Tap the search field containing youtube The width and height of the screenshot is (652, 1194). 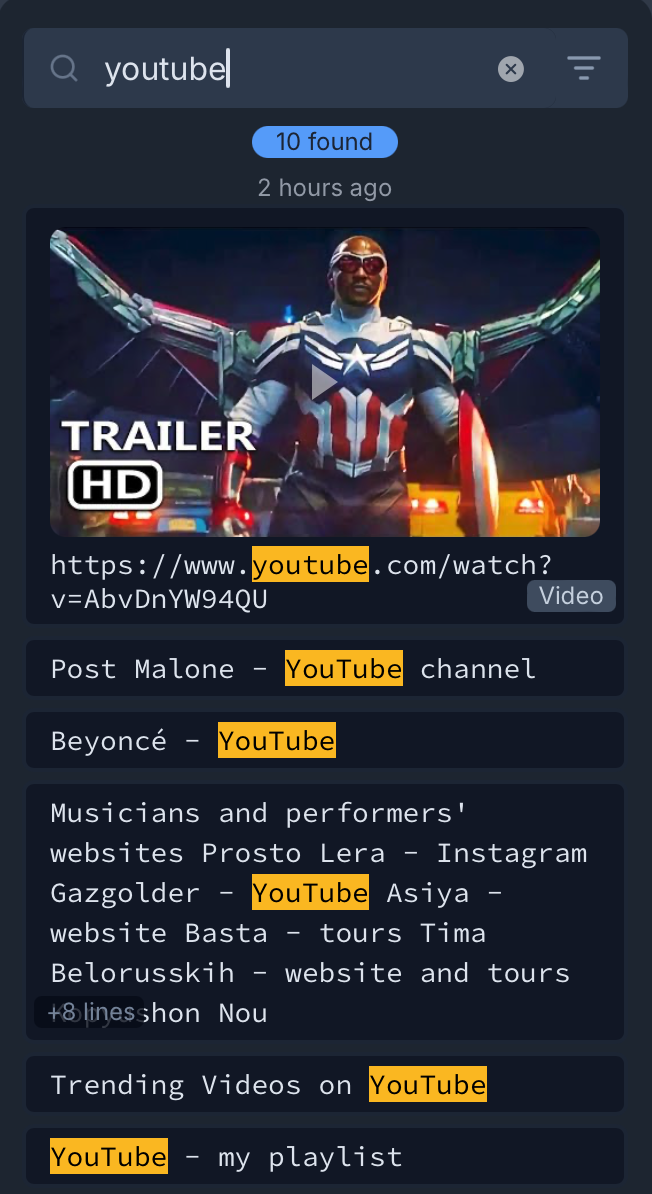click(x=290, y=69)
